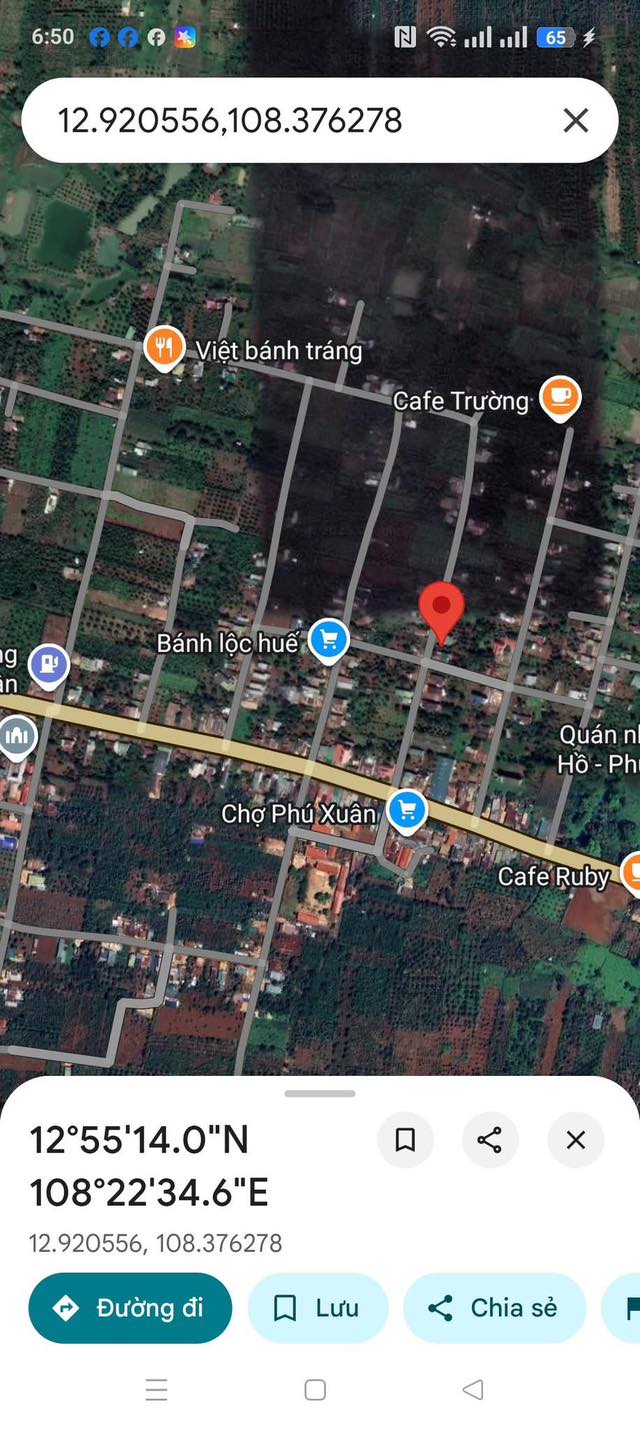This screenshot has height=1429, width=640.
Task: Open recent apps from the navigation bar
Action: (156, 1389)
